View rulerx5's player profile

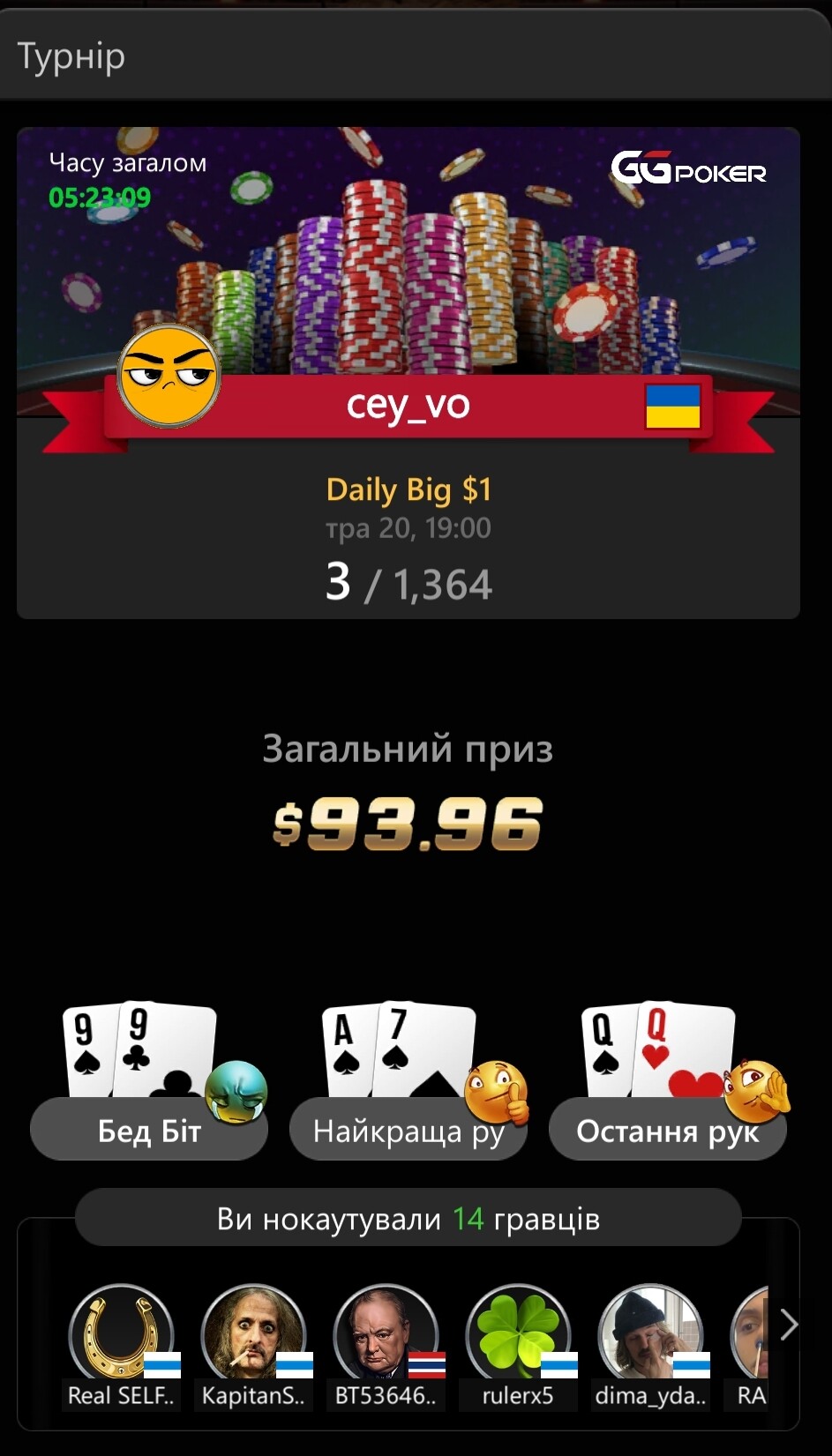(518, 1336)
